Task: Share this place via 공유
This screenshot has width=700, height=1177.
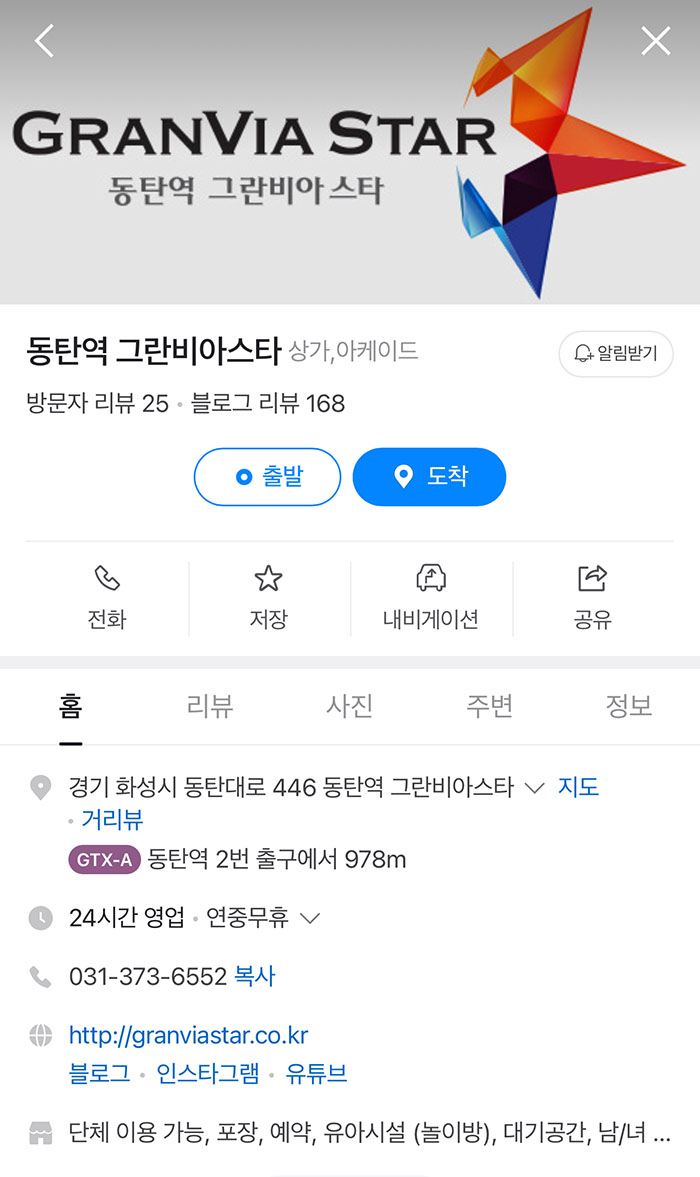Action: 592,597
